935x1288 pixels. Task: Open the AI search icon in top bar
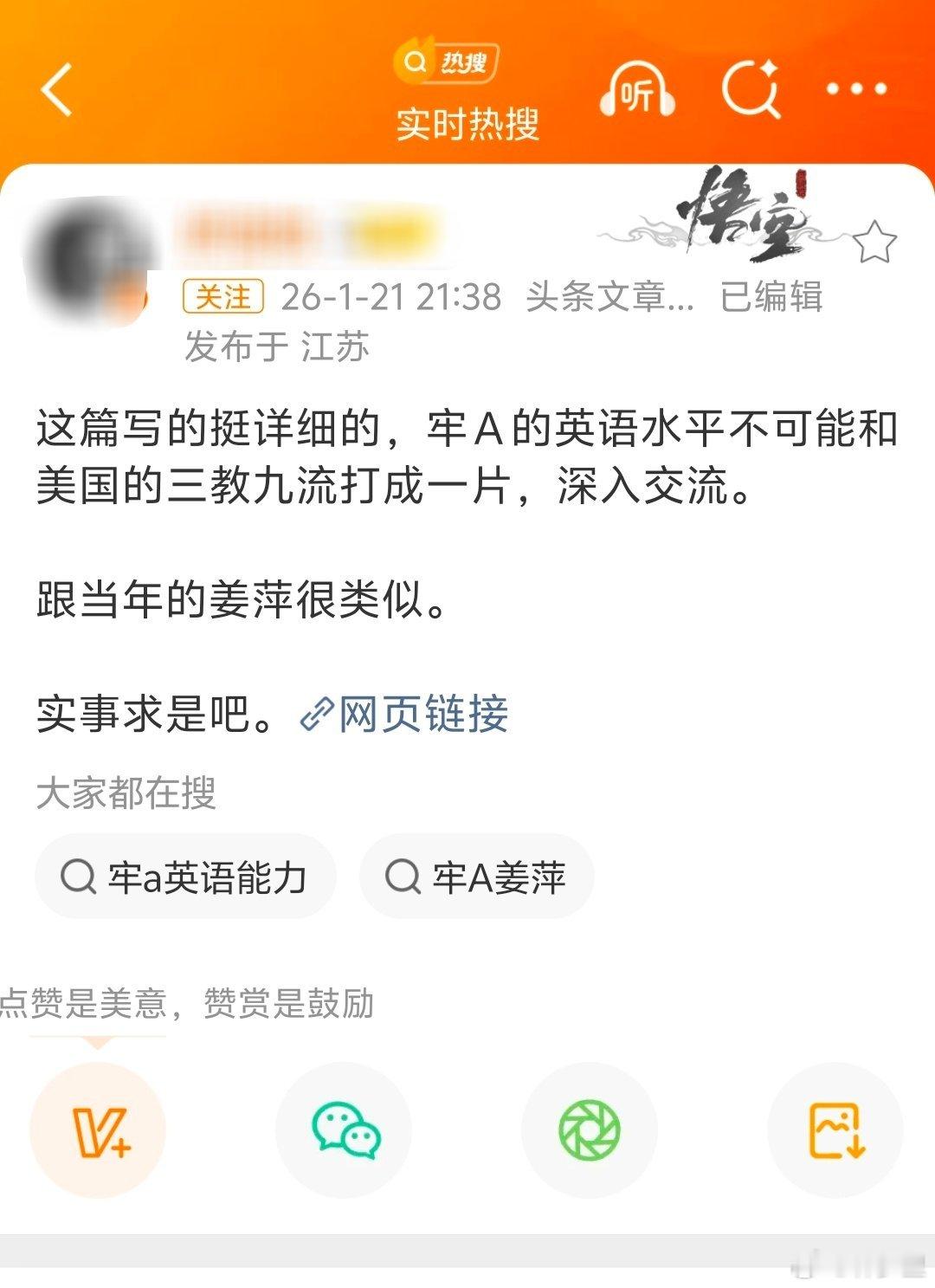[x=752, y=88]
